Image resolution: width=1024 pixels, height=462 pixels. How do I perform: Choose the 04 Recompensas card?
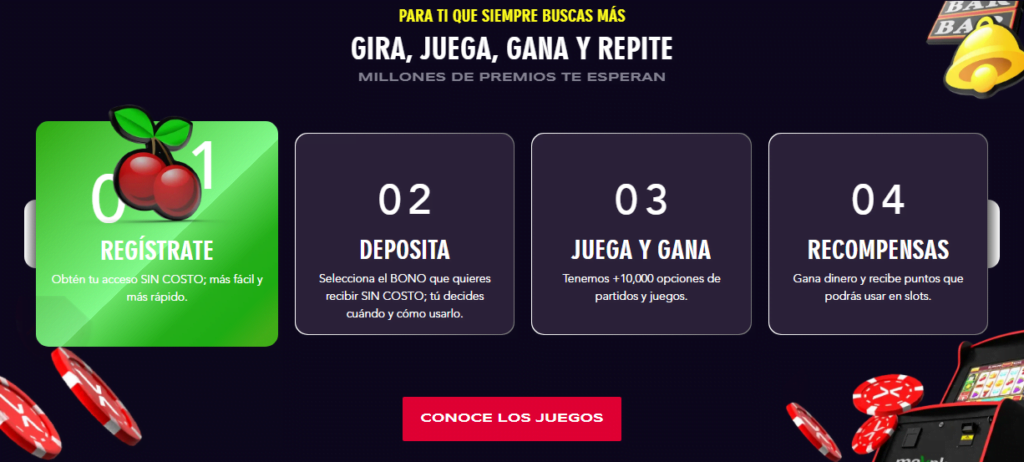pos(877,233)
